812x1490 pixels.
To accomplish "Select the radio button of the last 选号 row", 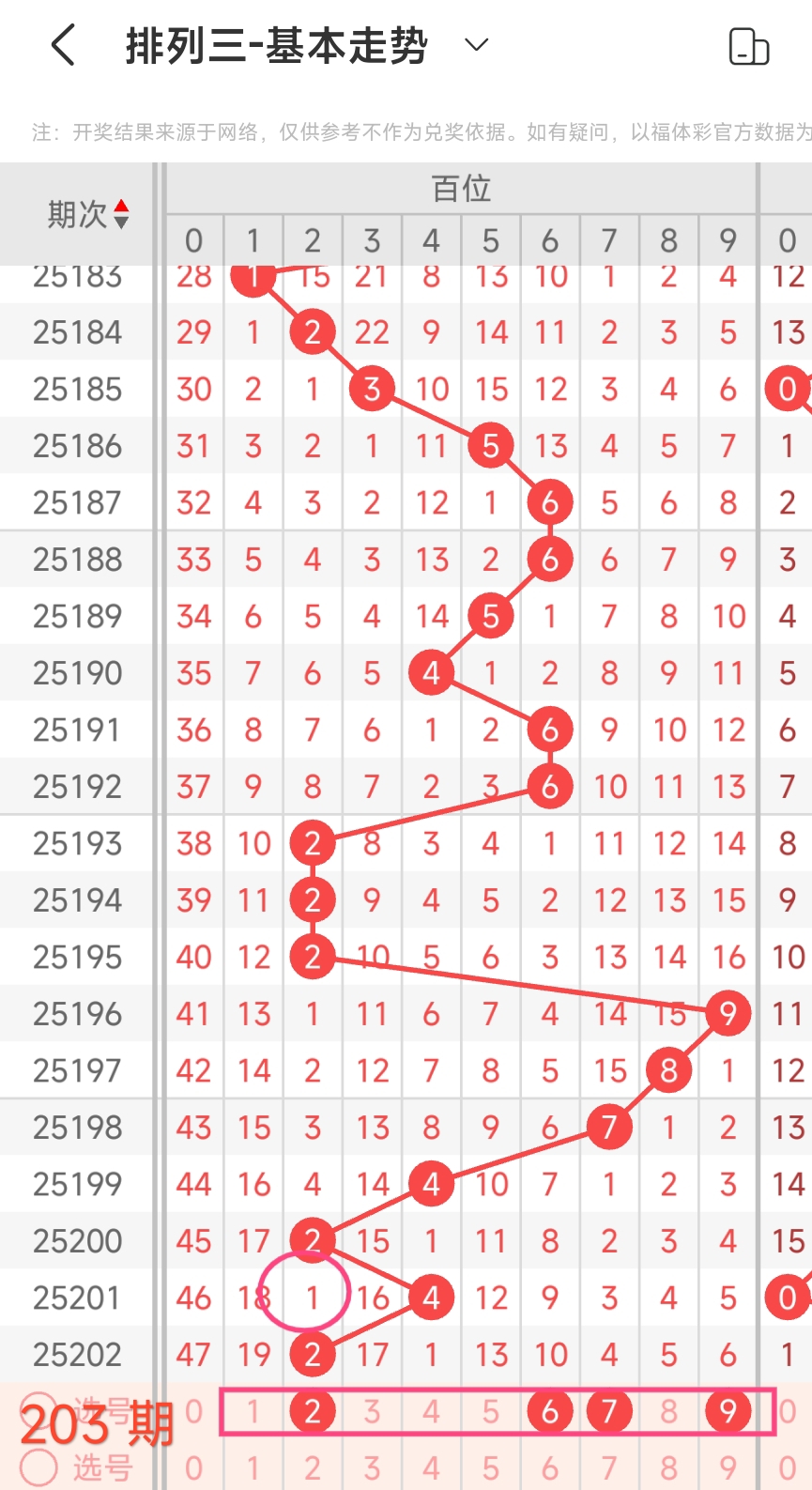I will click(38, 1467).
